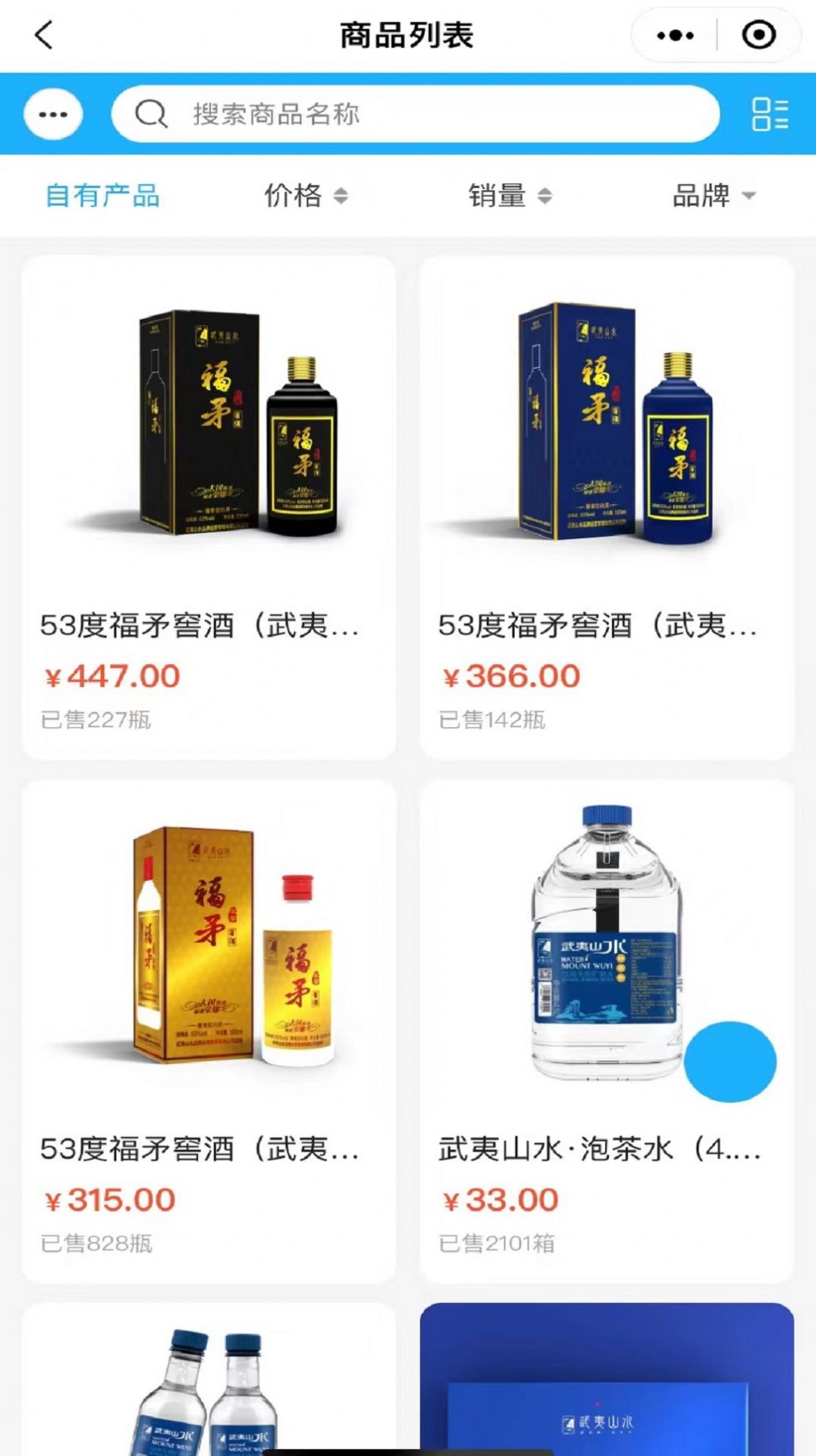816x1456 pixels.
Task: Go back from the 商品列表 page
Action: coord(44,35)
